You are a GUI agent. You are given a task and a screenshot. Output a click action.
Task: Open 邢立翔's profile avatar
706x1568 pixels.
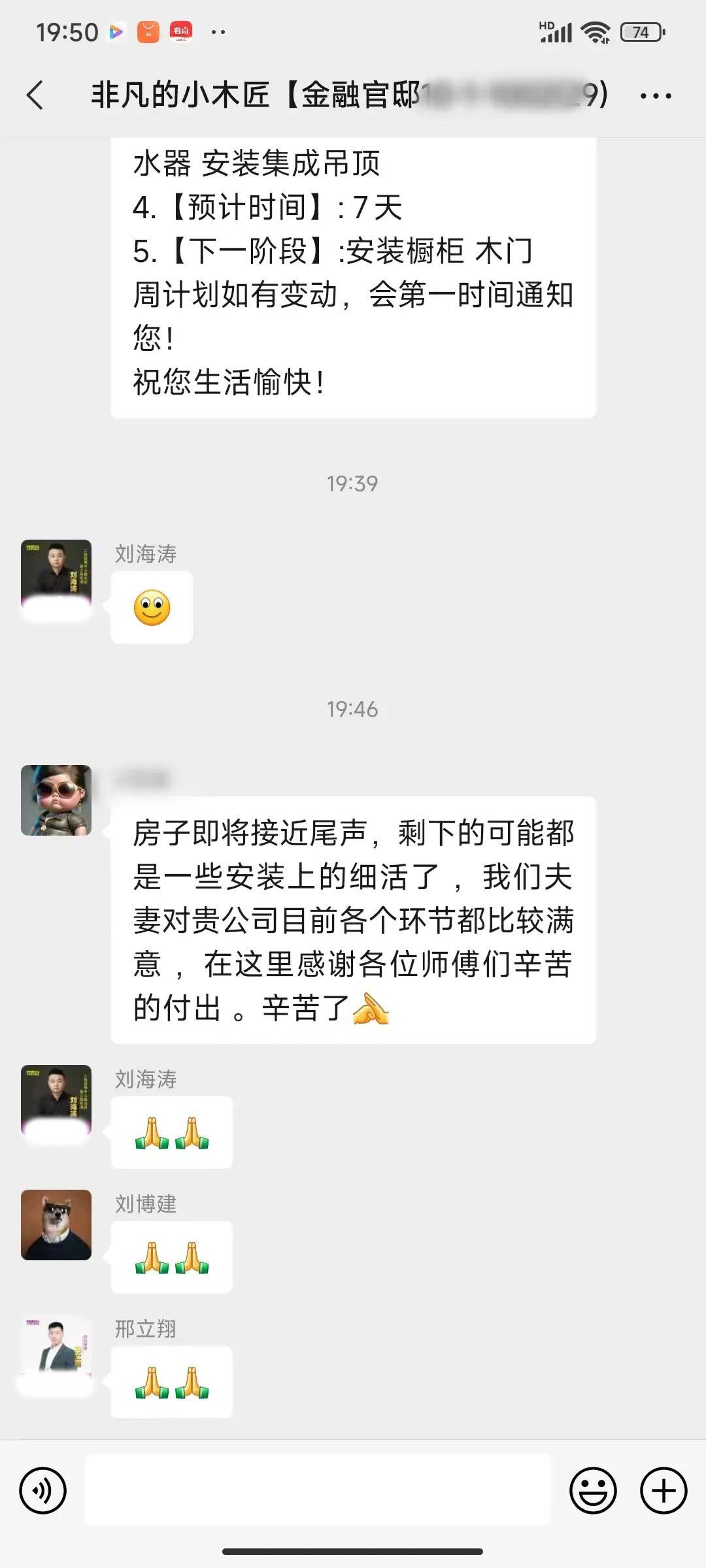[56, 1348]
